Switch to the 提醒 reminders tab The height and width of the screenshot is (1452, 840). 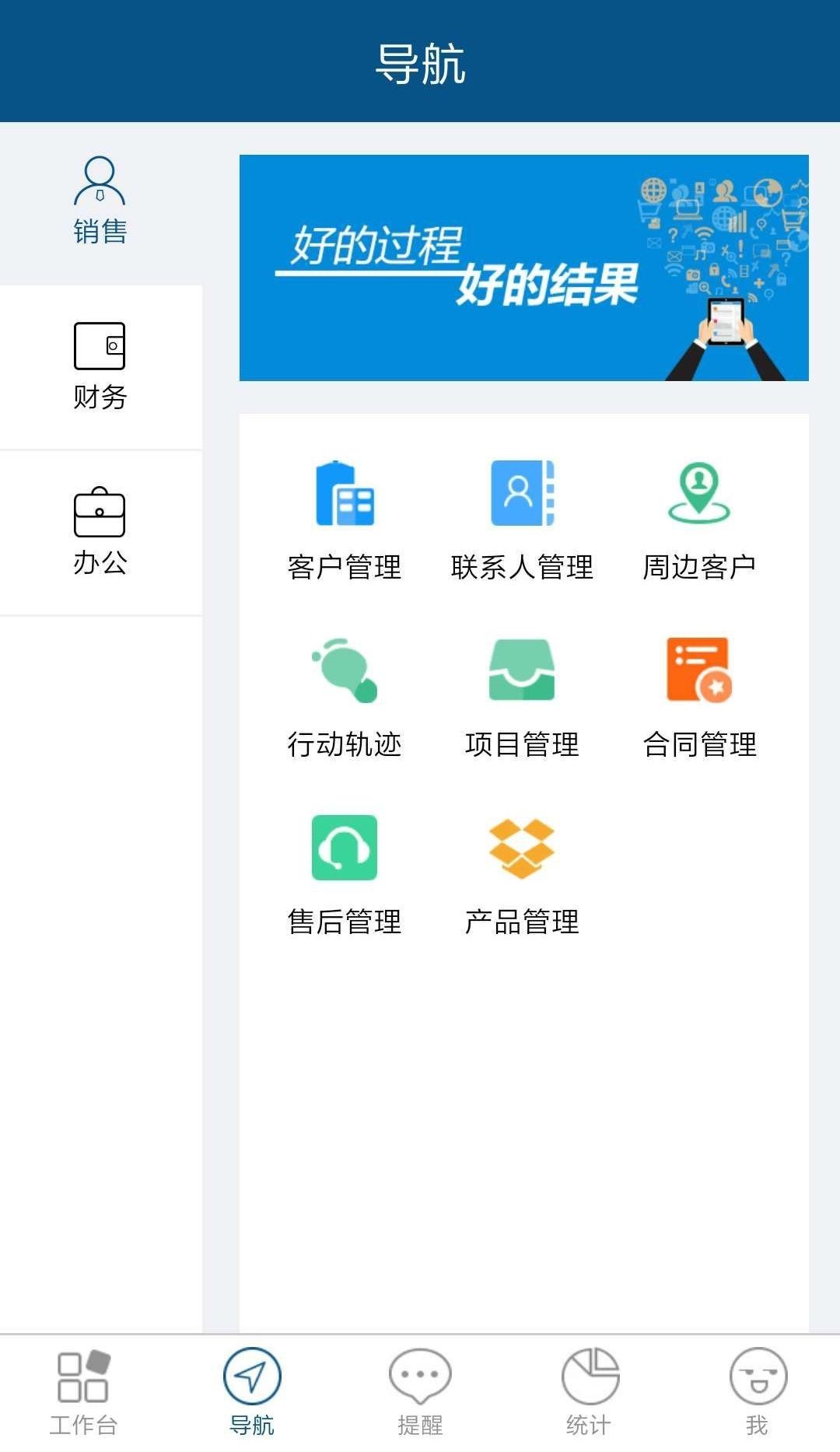(x=420, y=1392)
